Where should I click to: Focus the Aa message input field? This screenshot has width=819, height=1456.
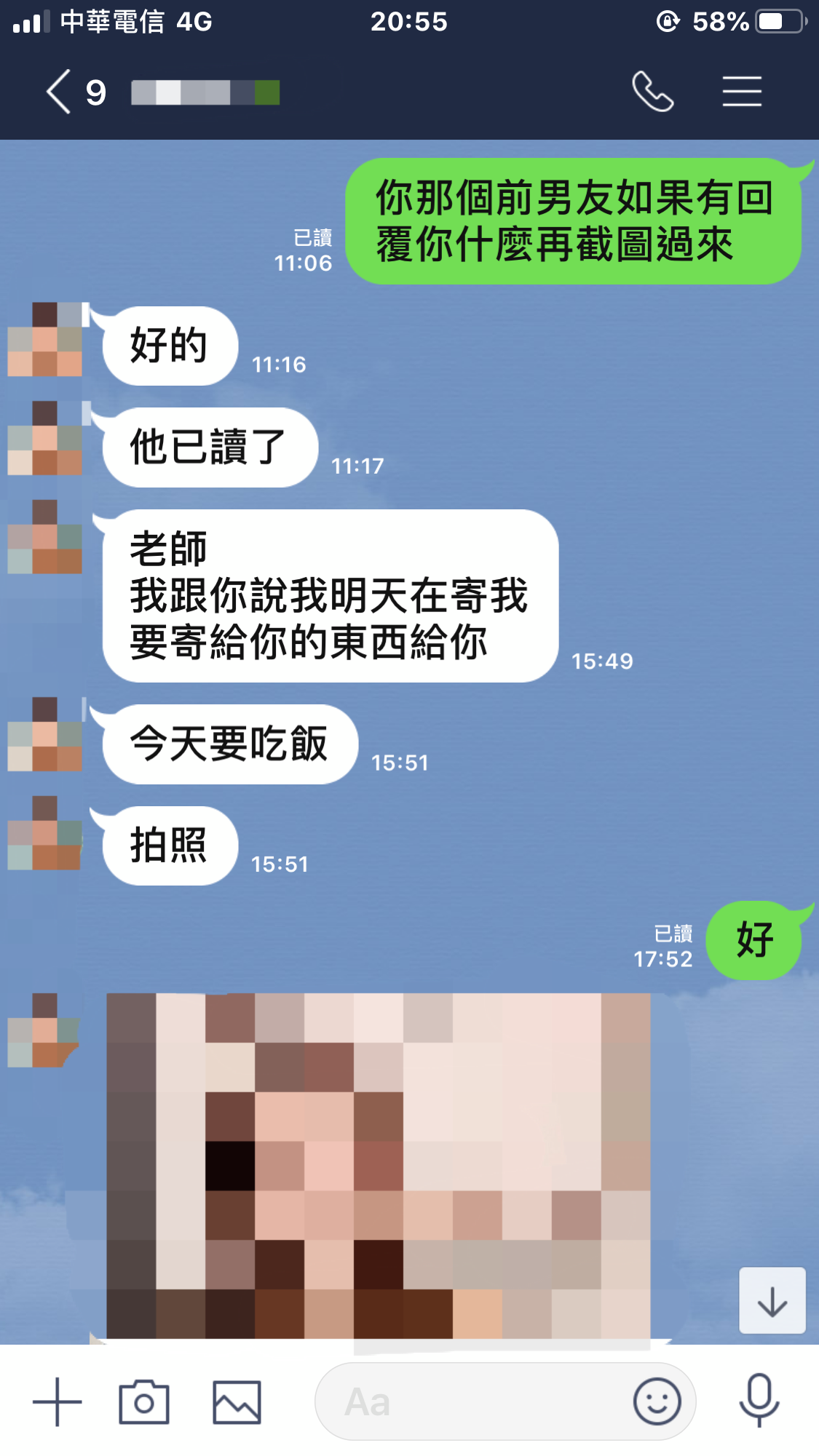click(473, 1401)
